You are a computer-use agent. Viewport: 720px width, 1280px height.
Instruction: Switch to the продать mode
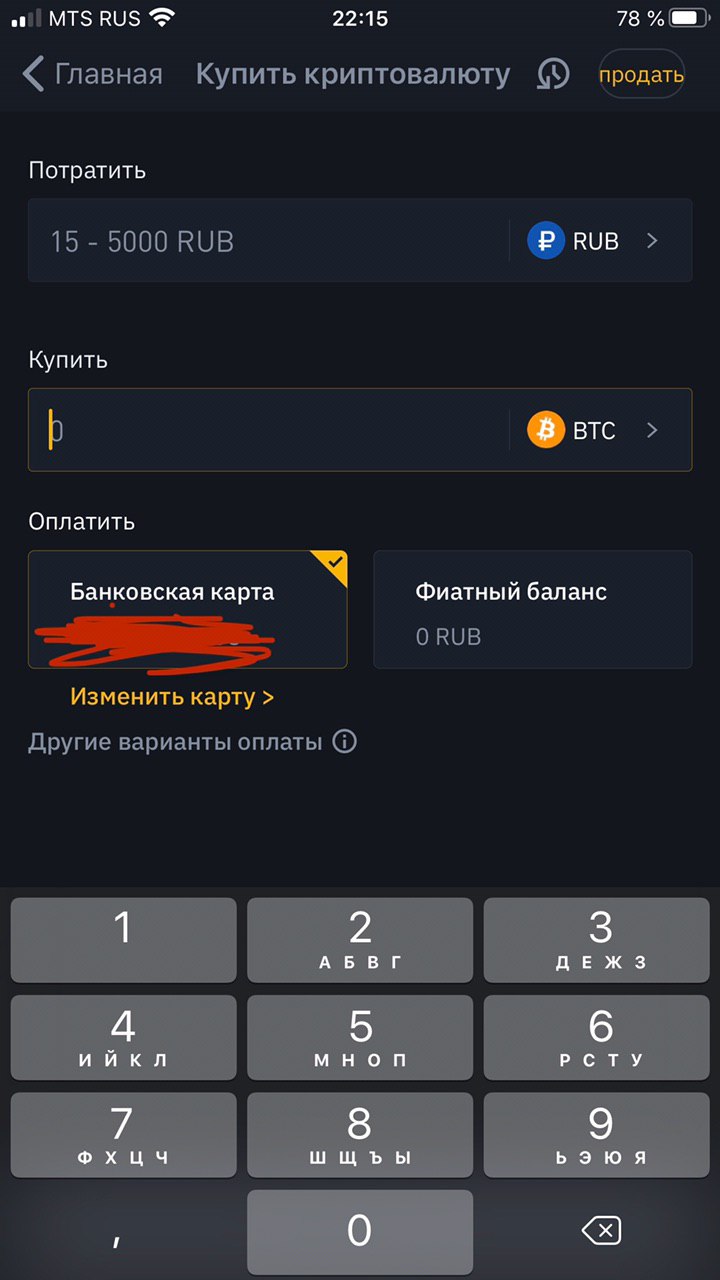tap(641, 75)
